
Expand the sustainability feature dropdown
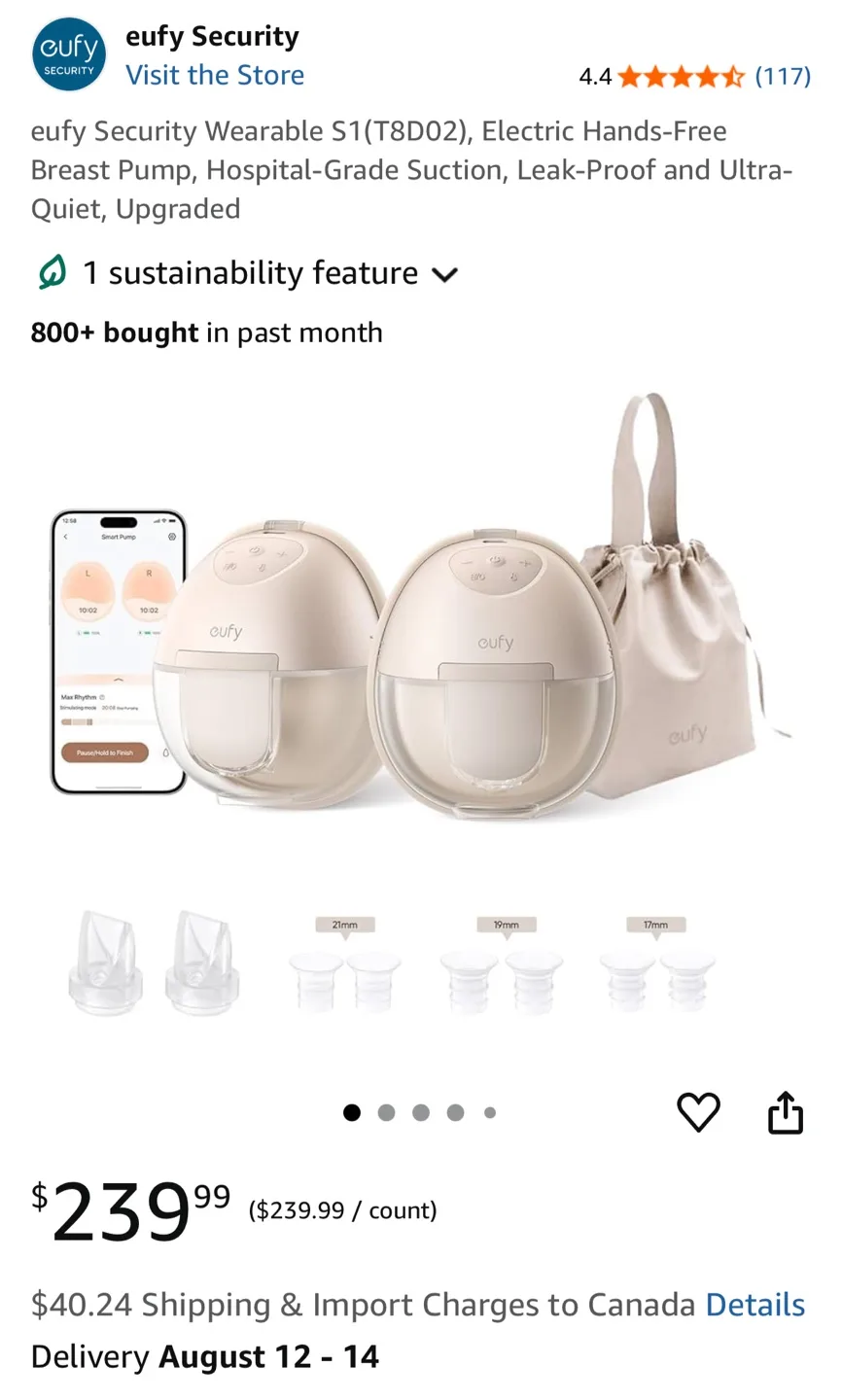pyautogui.click(x=443, y=274)
